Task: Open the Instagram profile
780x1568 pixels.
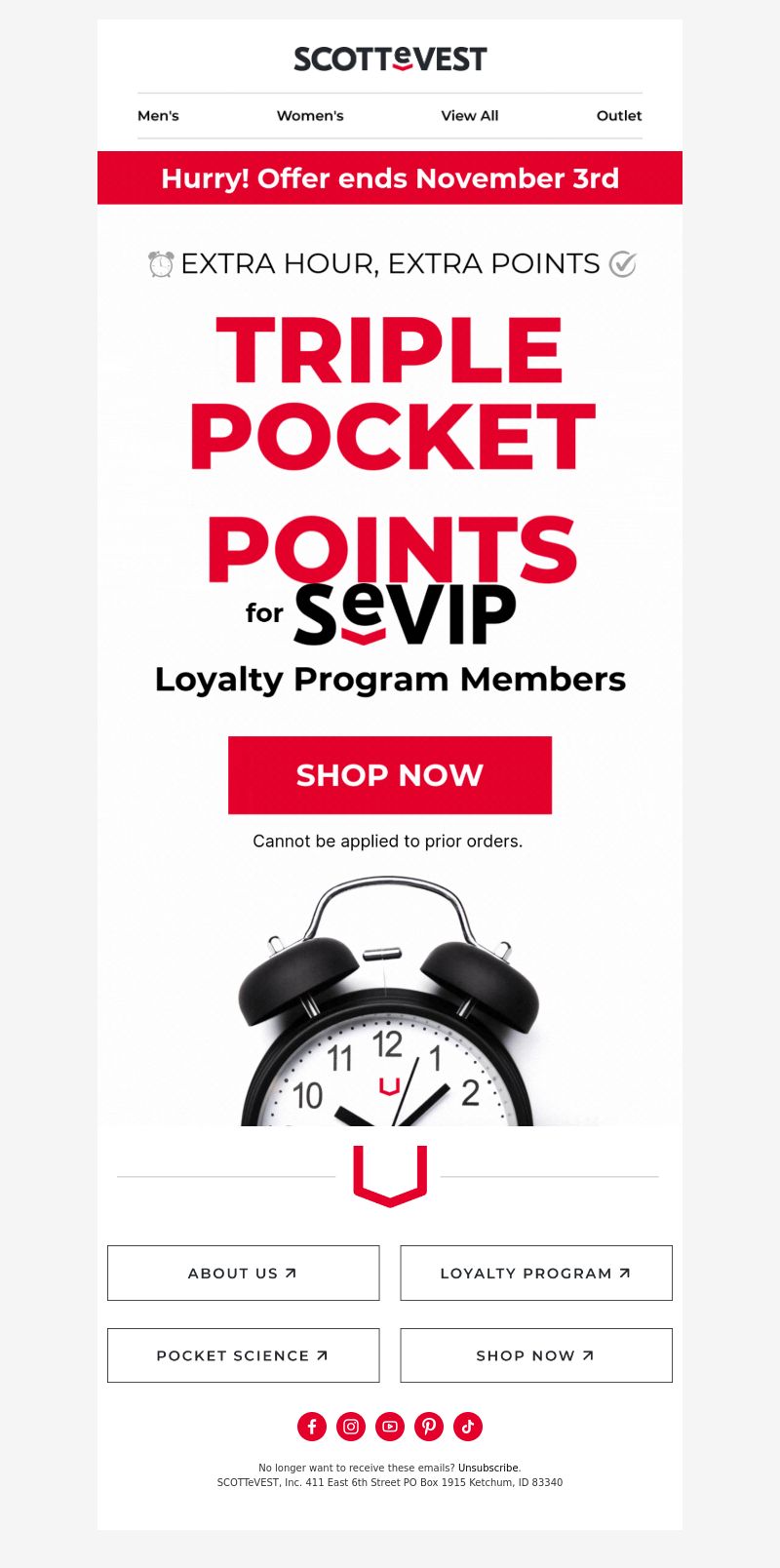Action: [351, 1427]
